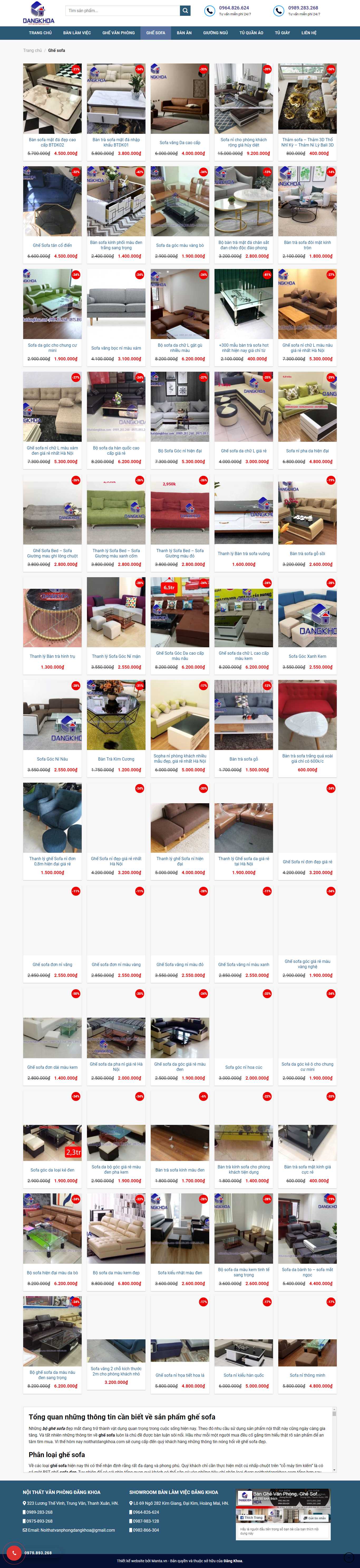
Task: Go to BÀN ĂN category
Action: (184, 33)
